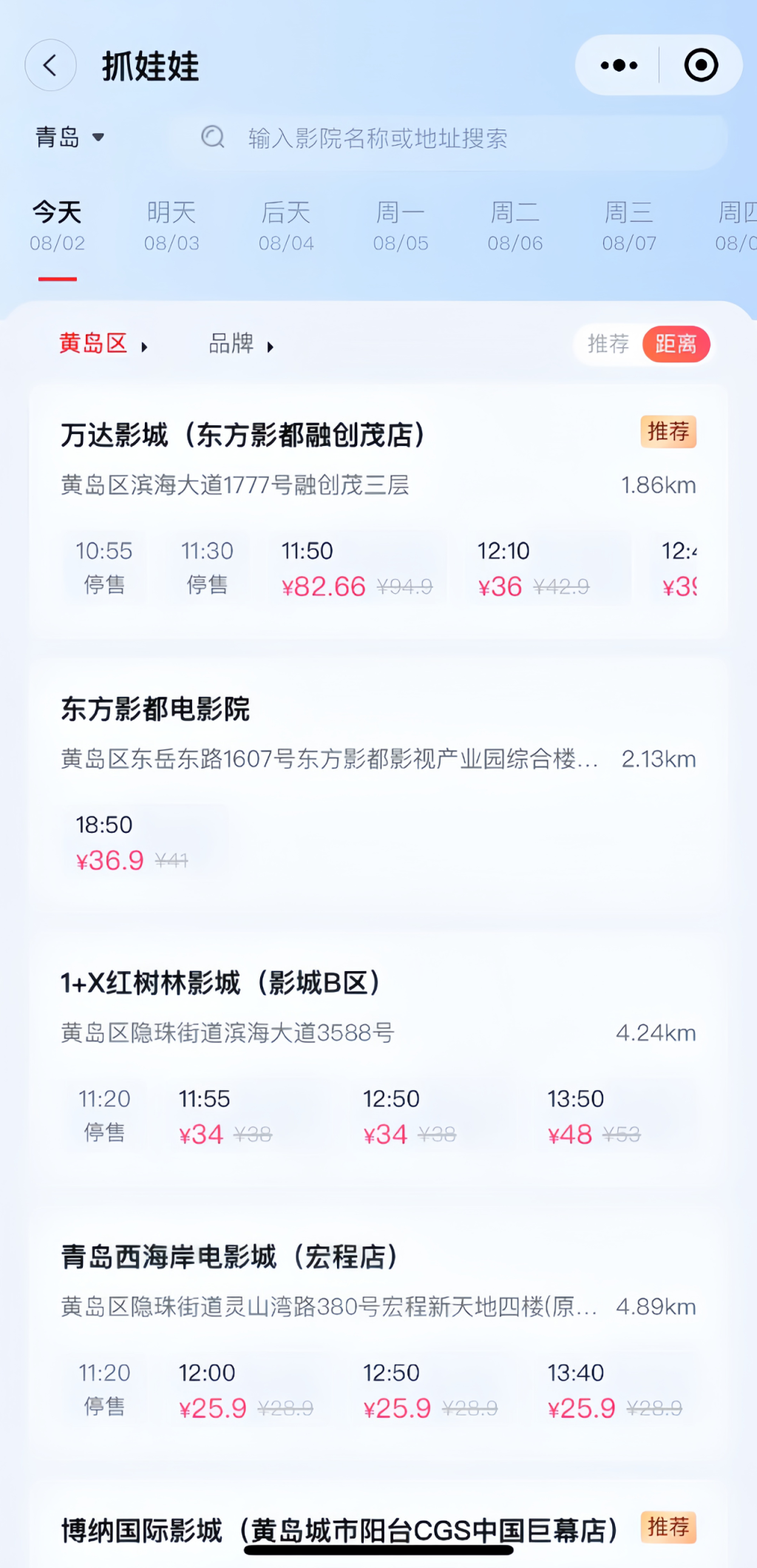Expand the 品牌 brand filter

(241, 344)
